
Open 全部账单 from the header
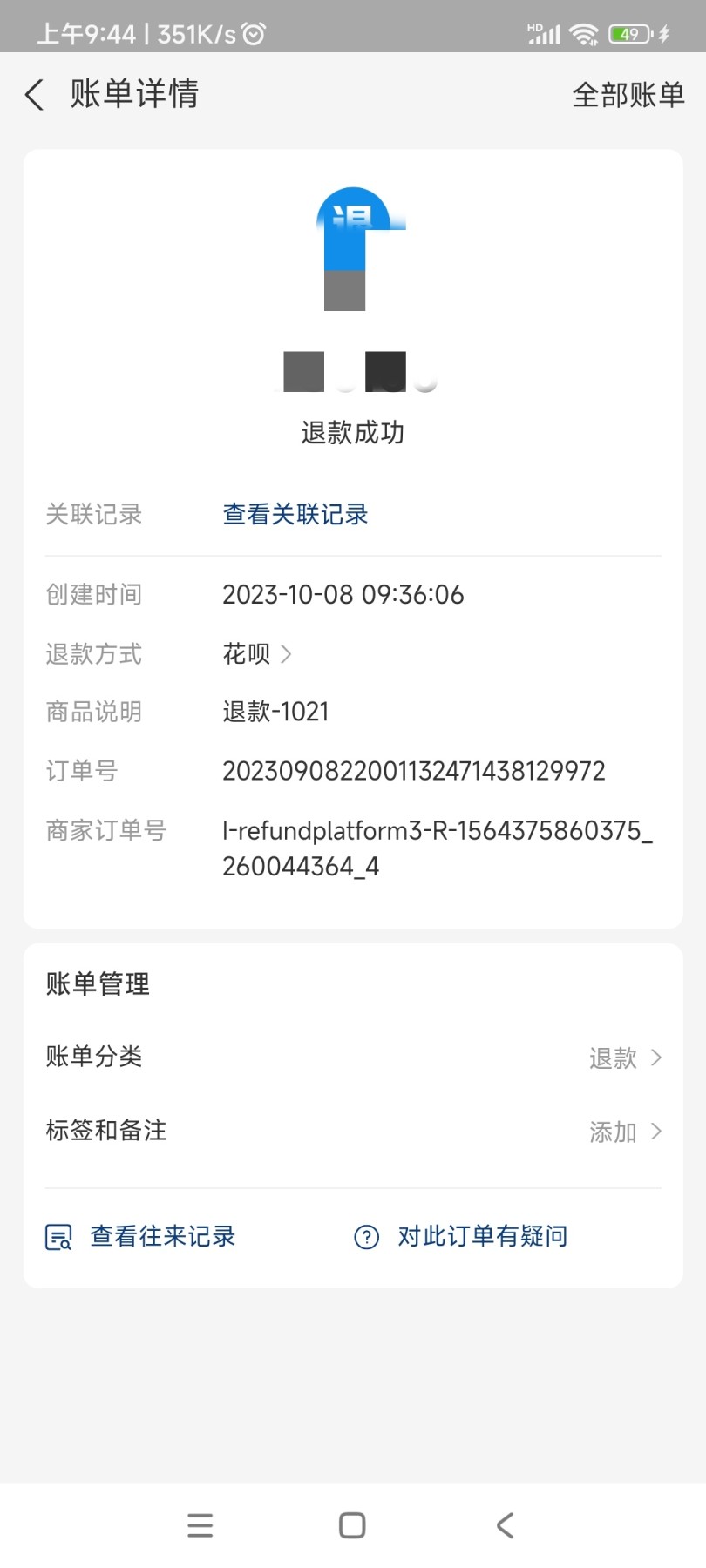[x=628, y=96]
